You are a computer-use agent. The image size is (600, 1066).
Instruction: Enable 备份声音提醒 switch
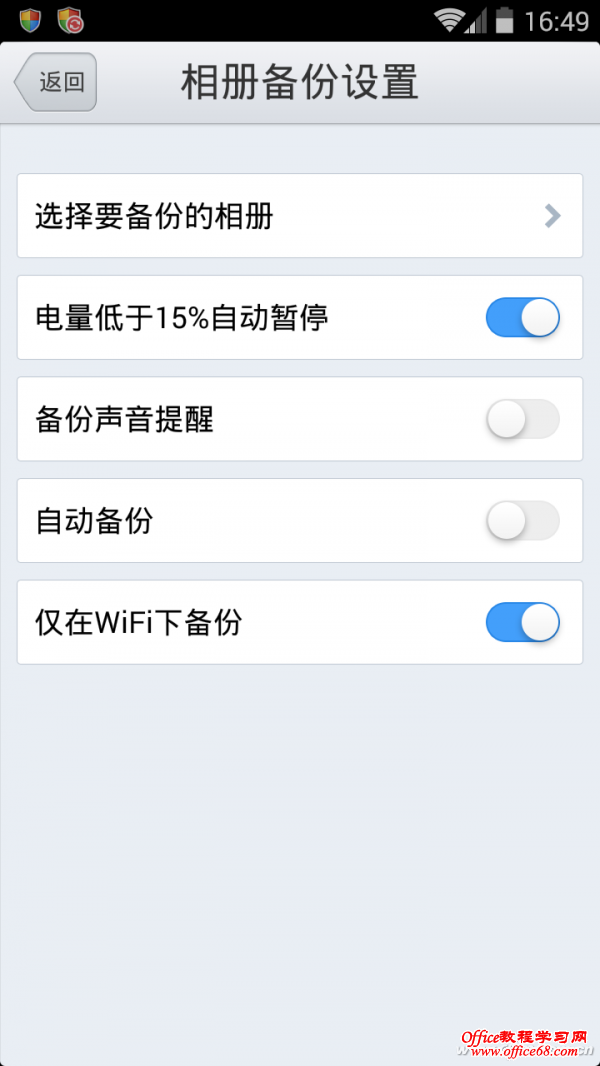522,420
